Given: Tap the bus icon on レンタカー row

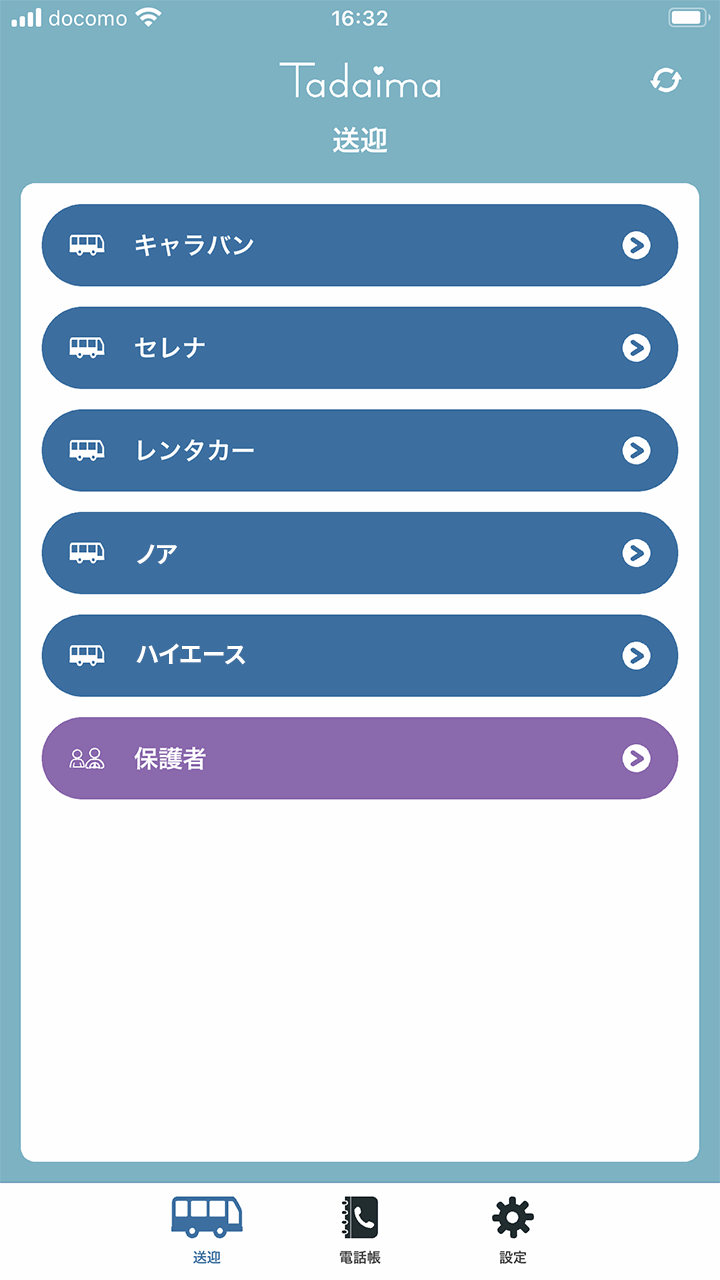Looking at the screenshot, I should pyautogui.click(x=88, y=450).
